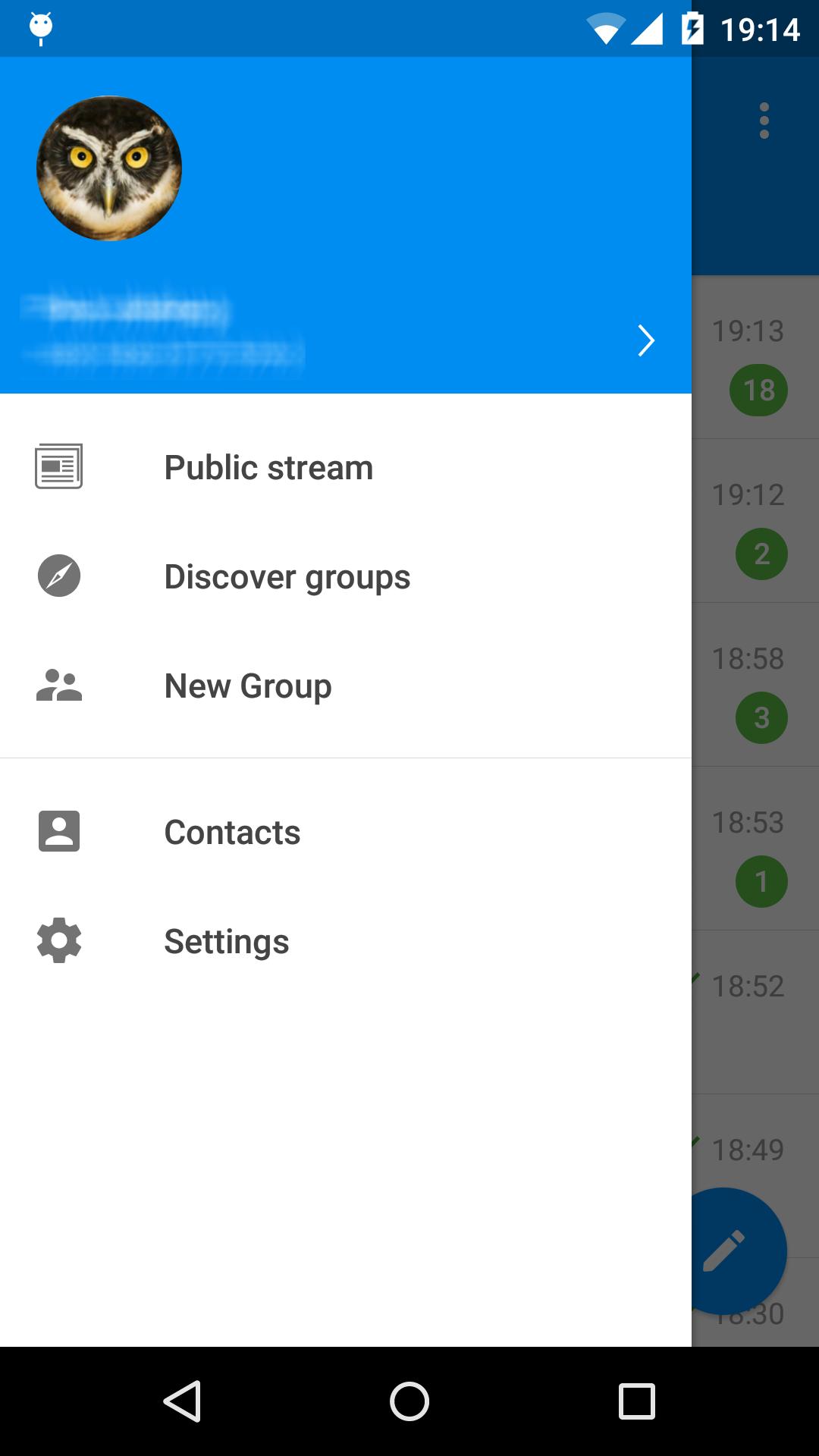Open the three-dot overflow menu
Screen dimensions: 819x1456
(764, 121)
